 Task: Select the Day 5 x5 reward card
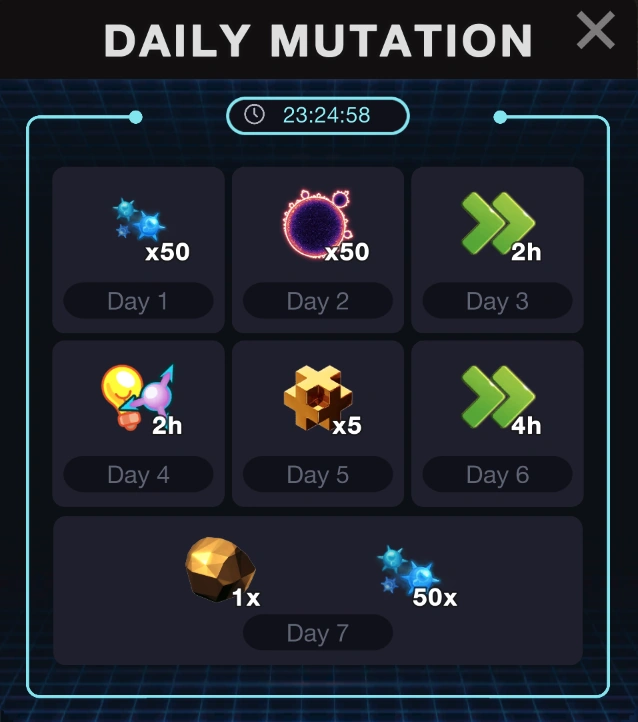tap(318, 423)
